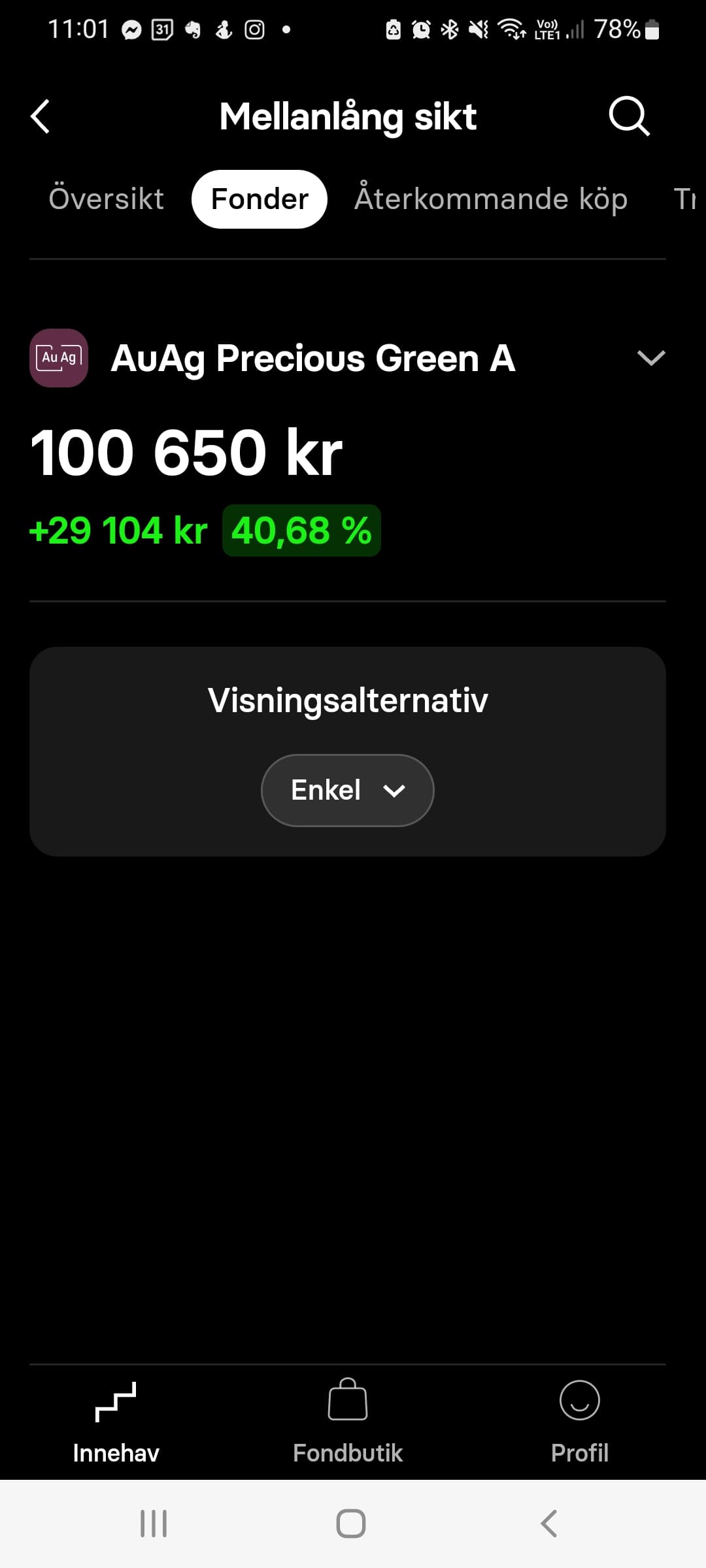Tap the system home button

point(351,1524)
